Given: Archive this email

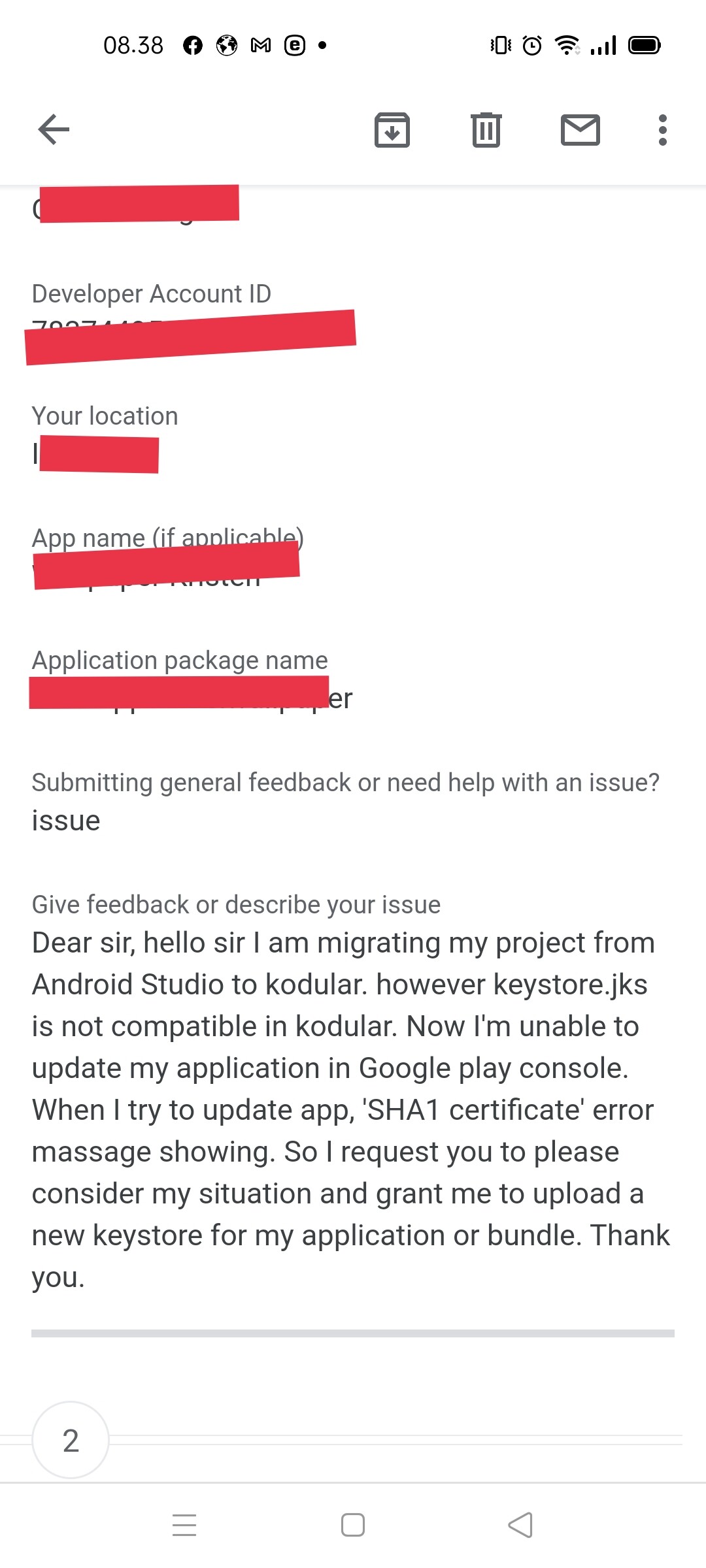Looking at the screenshot, I should [392, 129].
